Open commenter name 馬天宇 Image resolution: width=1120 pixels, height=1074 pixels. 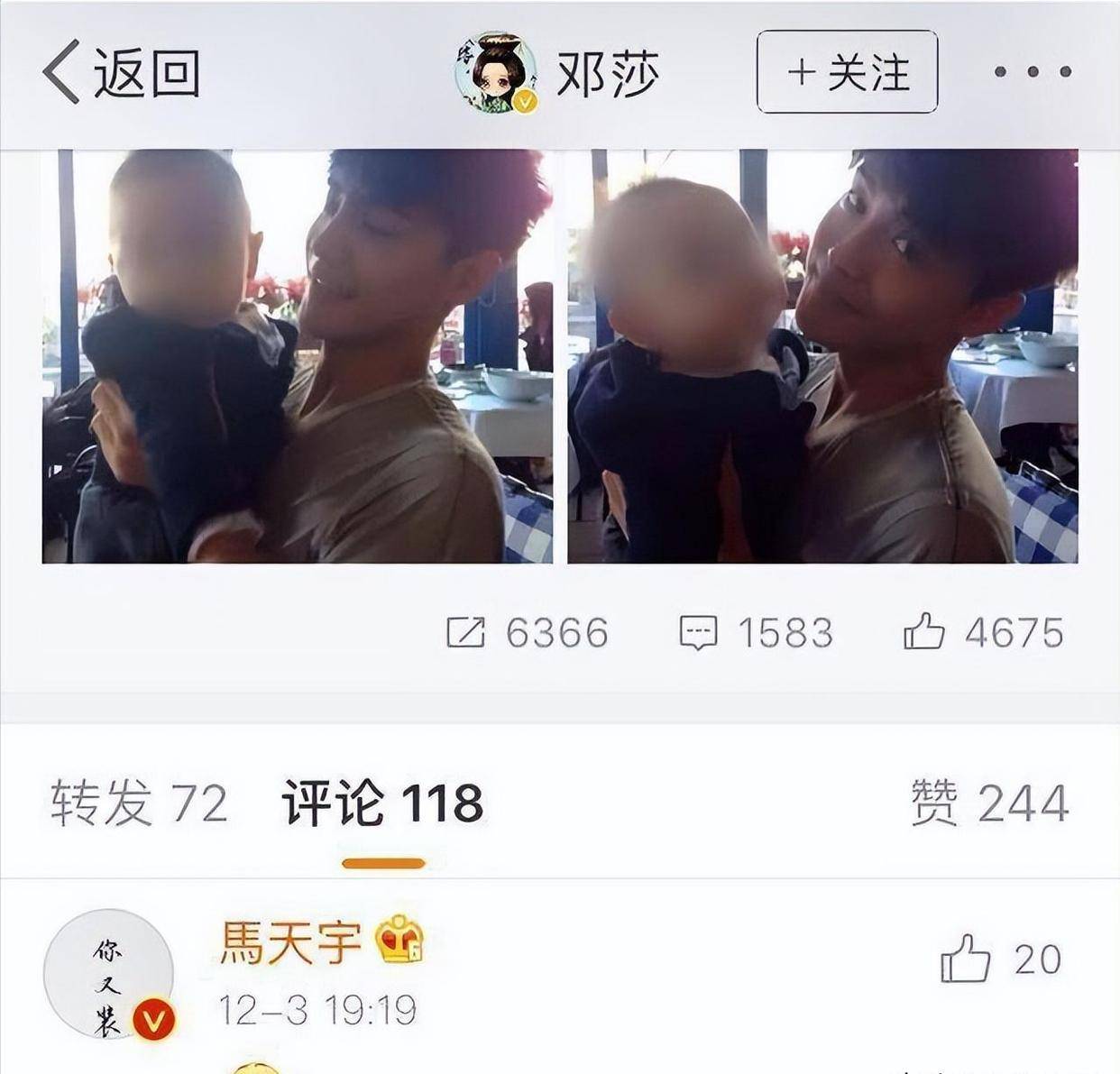pos(290,942)
